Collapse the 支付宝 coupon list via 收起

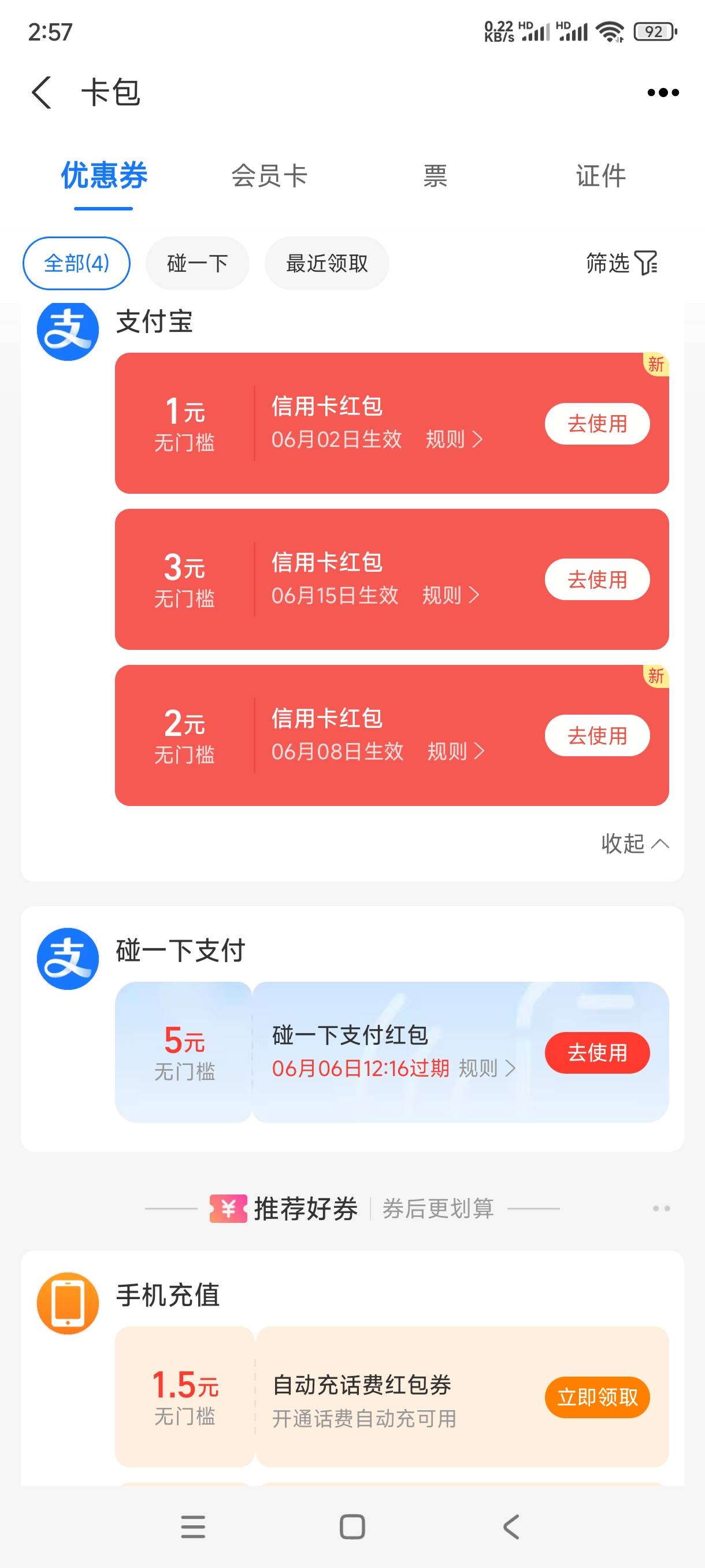pyautogui.click(x=634, y=844)
